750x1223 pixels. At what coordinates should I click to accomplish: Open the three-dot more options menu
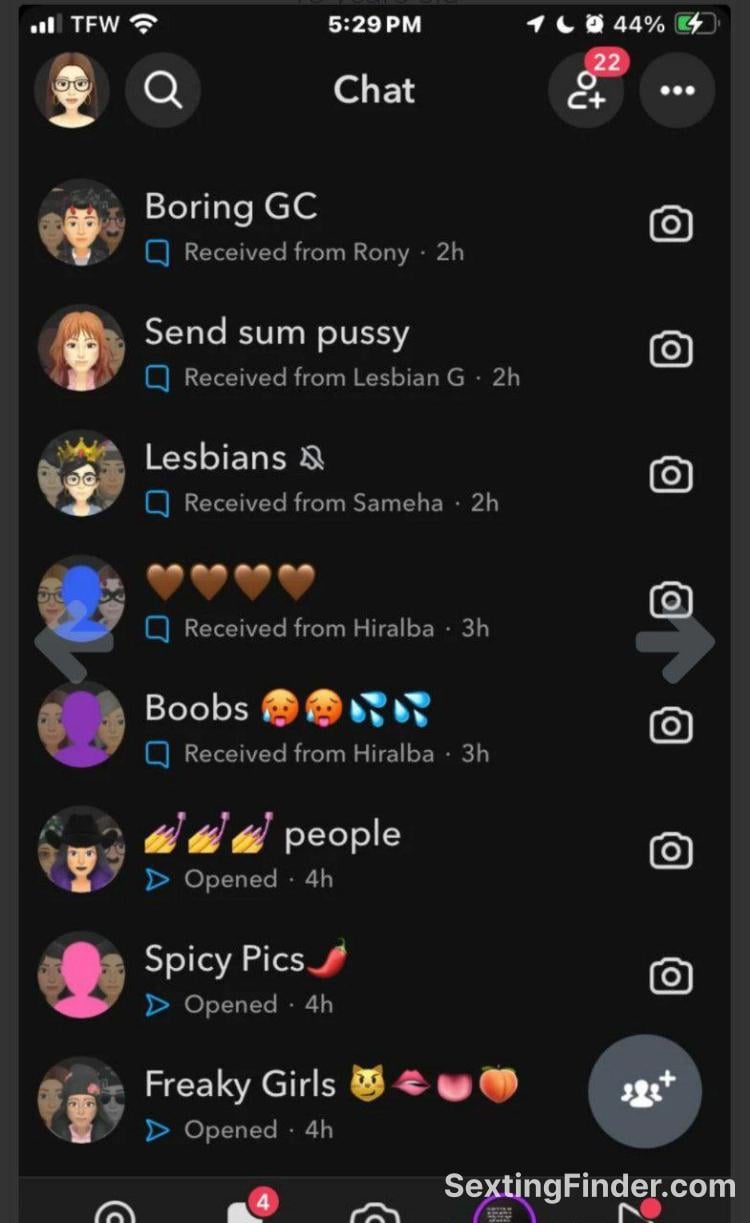677,90
